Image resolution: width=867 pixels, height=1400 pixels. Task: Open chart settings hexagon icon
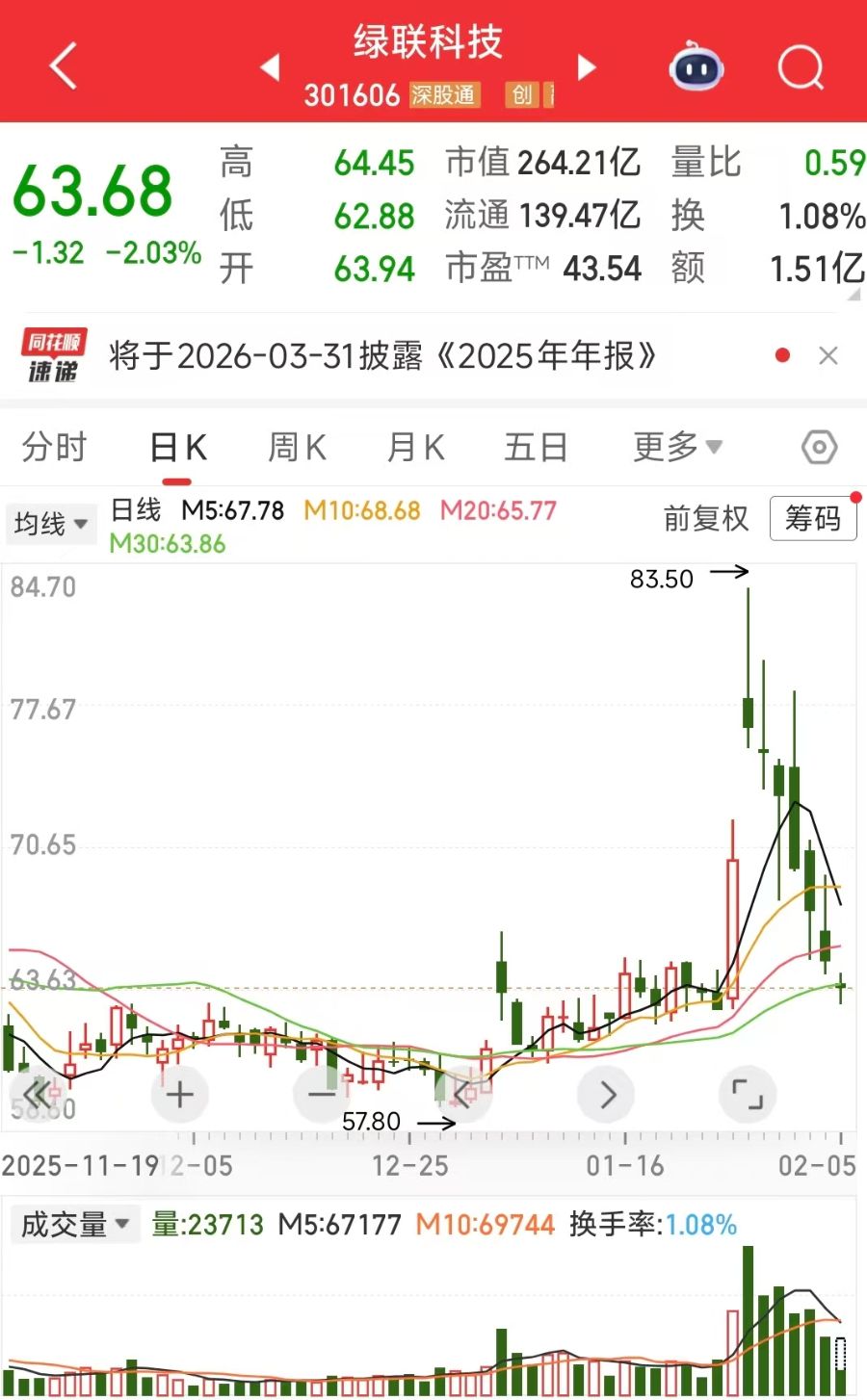point(819,448)
